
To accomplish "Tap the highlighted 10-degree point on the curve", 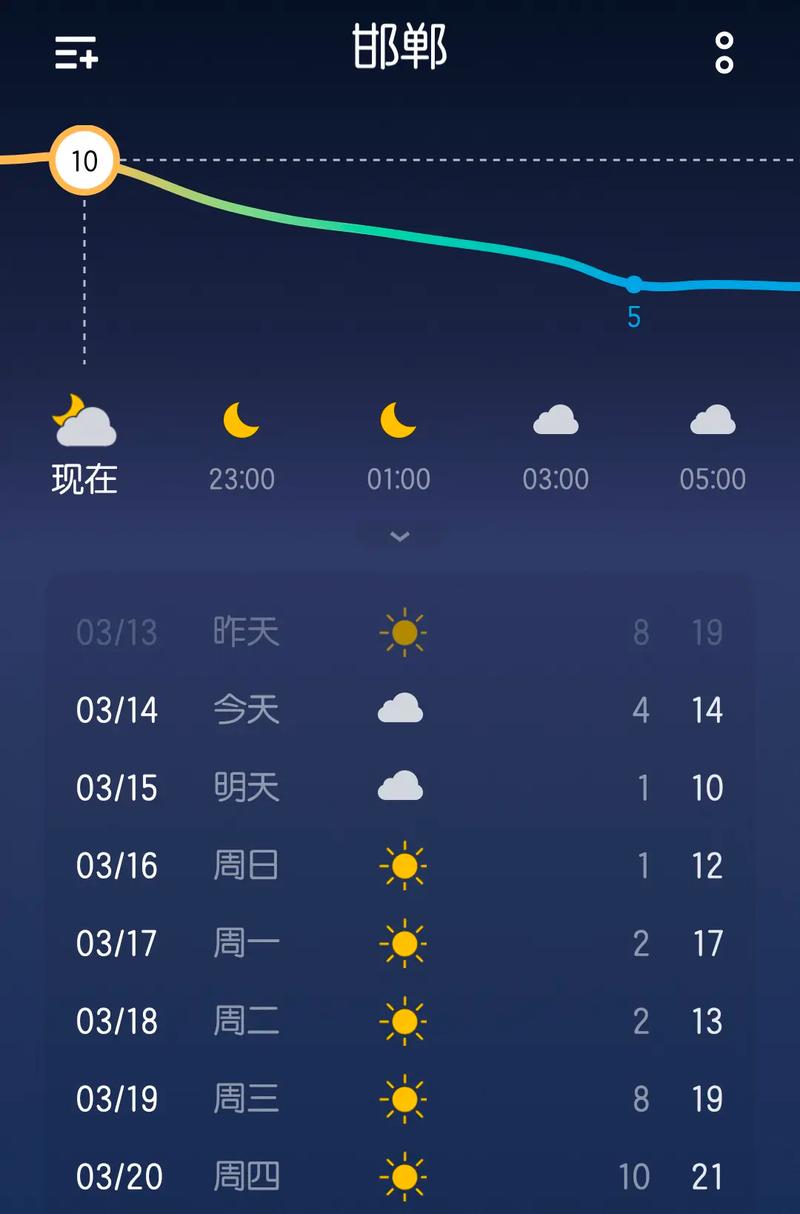I will tap(85, 161).
